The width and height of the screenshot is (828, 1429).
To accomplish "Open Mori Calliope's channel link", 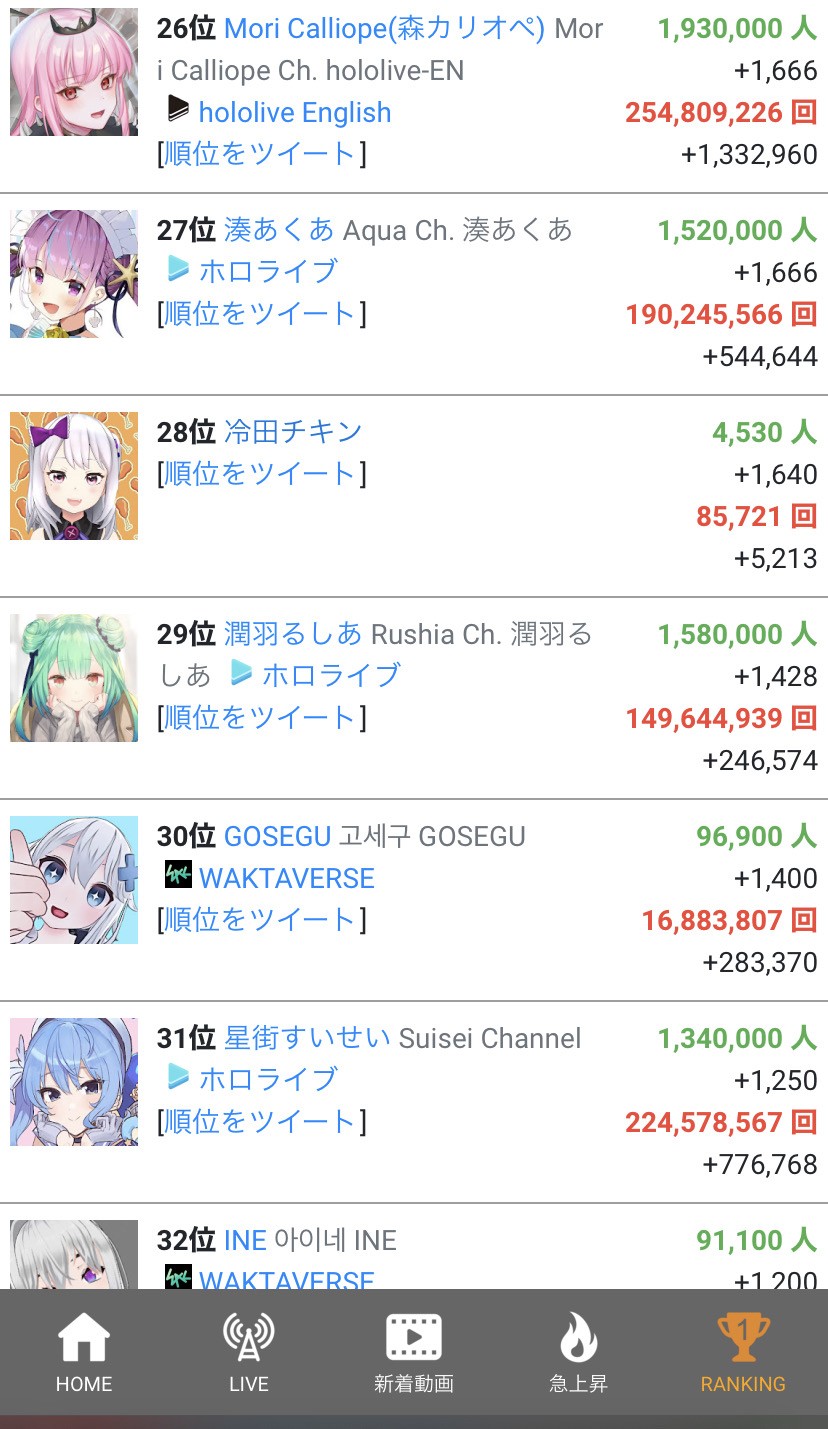I will [384, 28].
